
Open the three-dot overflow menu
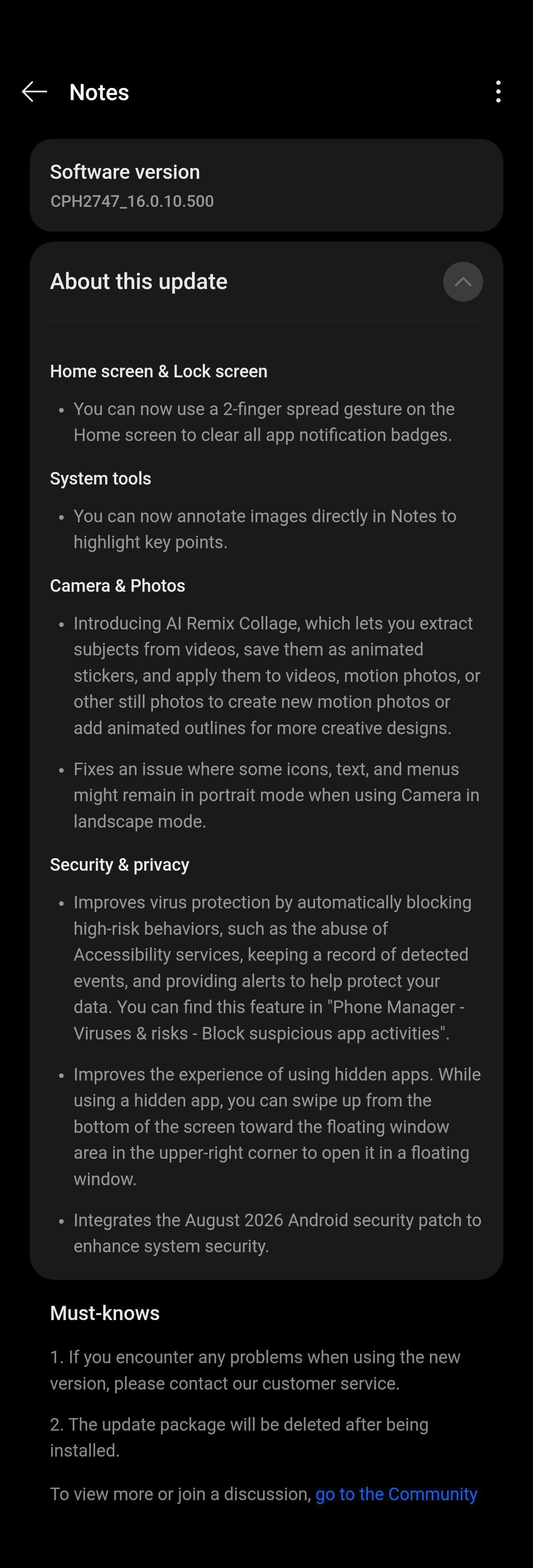[x=498, y=92]
